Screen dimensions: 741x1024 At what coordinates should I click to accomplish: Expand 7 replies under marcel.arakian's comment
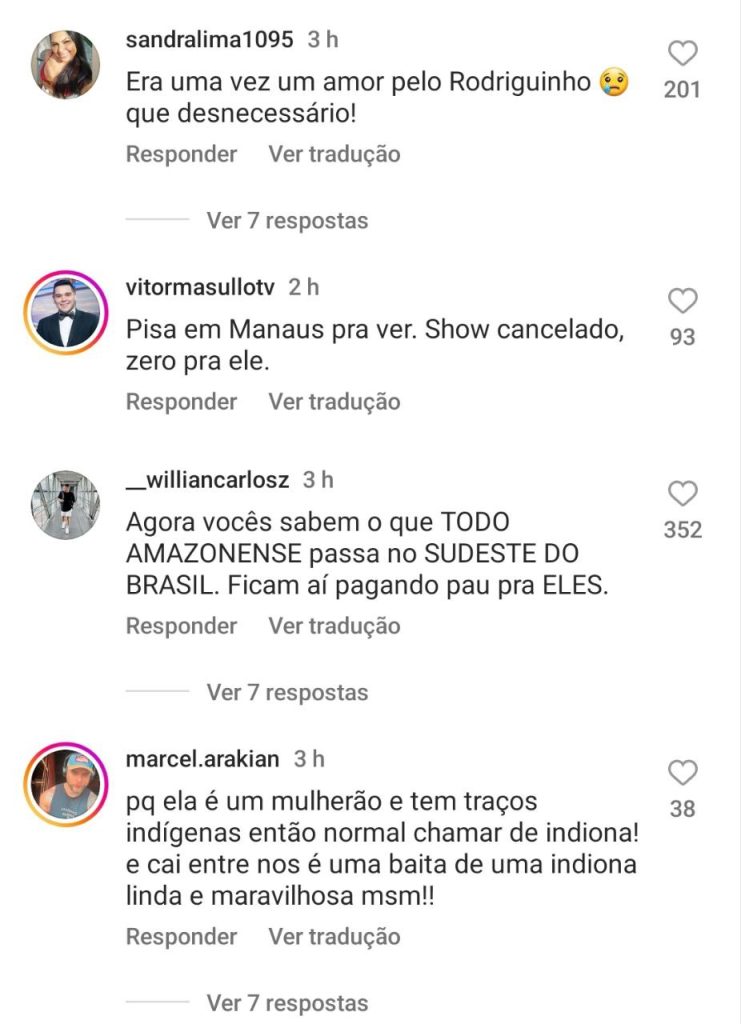[x=287, y=1003]
